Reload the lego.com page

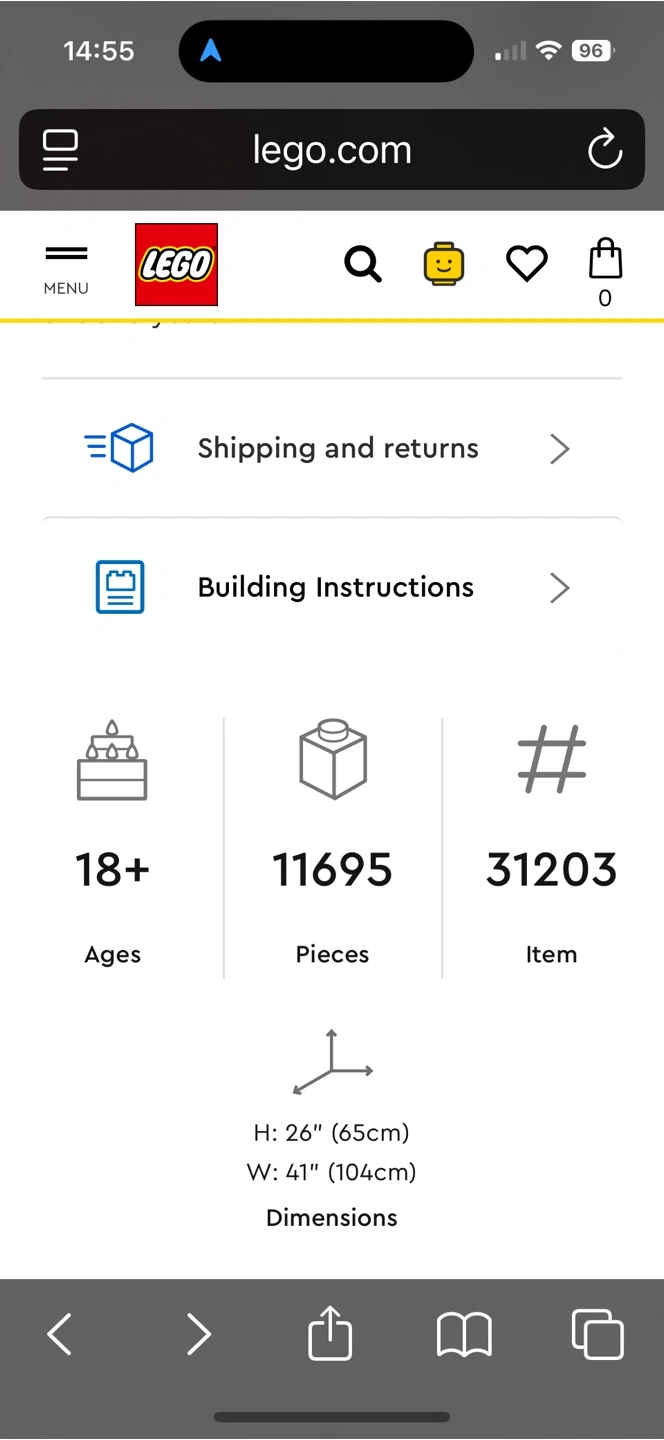[605, 150]
